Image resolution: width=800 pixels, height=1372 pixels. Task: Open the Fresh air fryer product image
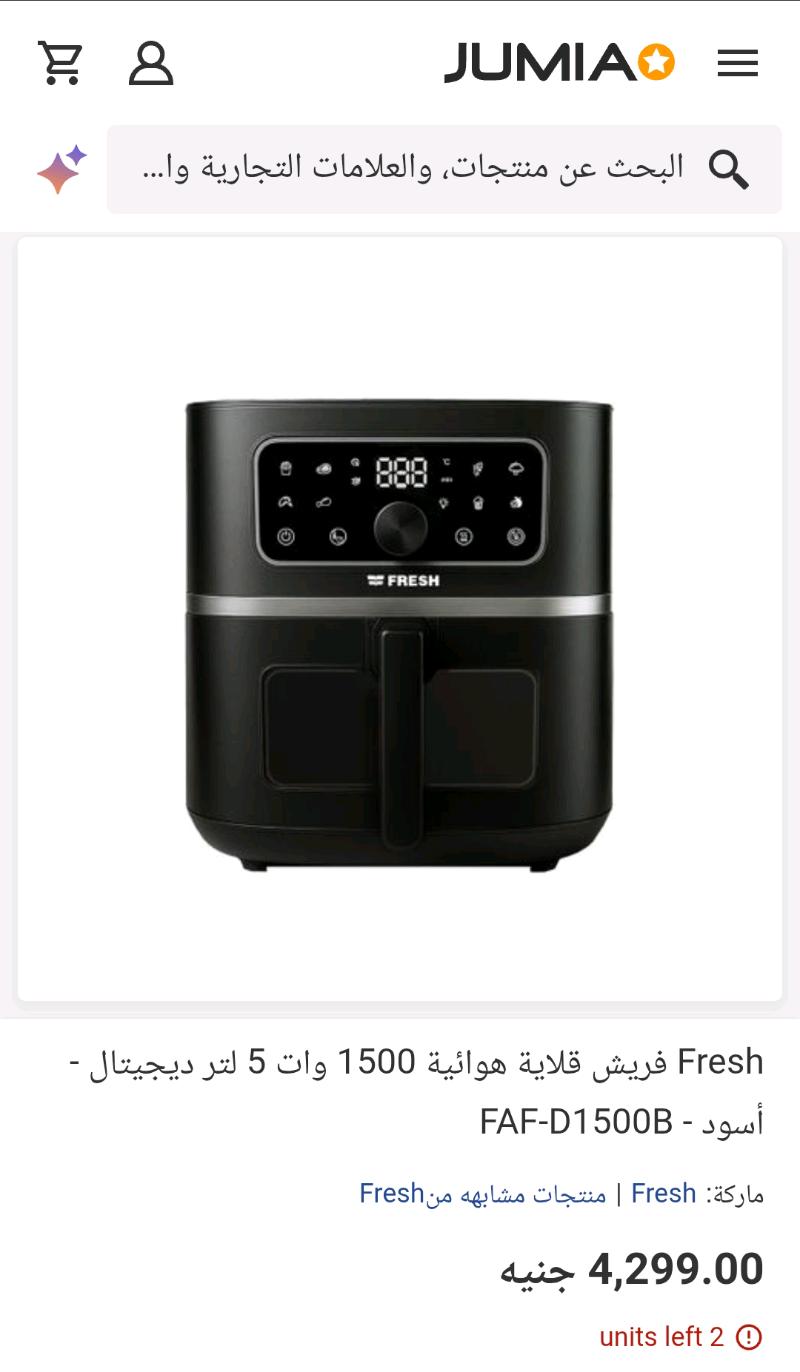[x=399, y=620]
